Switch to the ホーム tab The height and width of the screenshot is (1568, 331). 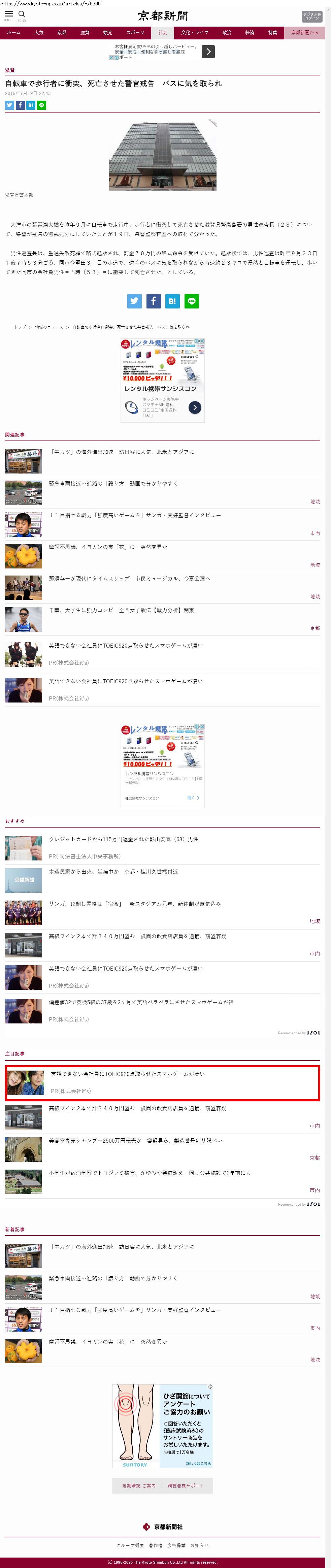(x=13, y=33)
